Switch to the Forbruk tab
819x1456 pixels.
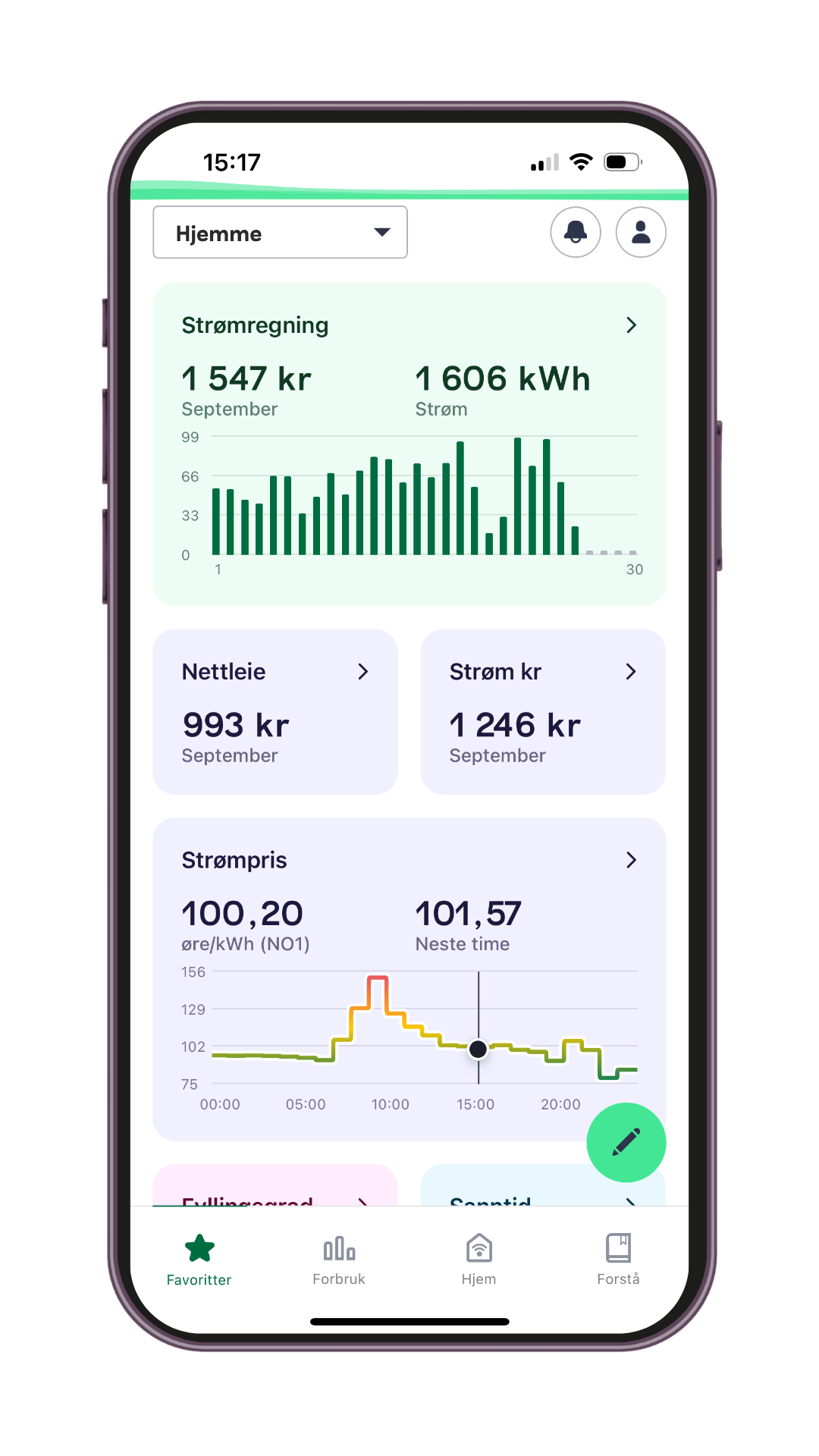pos(339,1260)
